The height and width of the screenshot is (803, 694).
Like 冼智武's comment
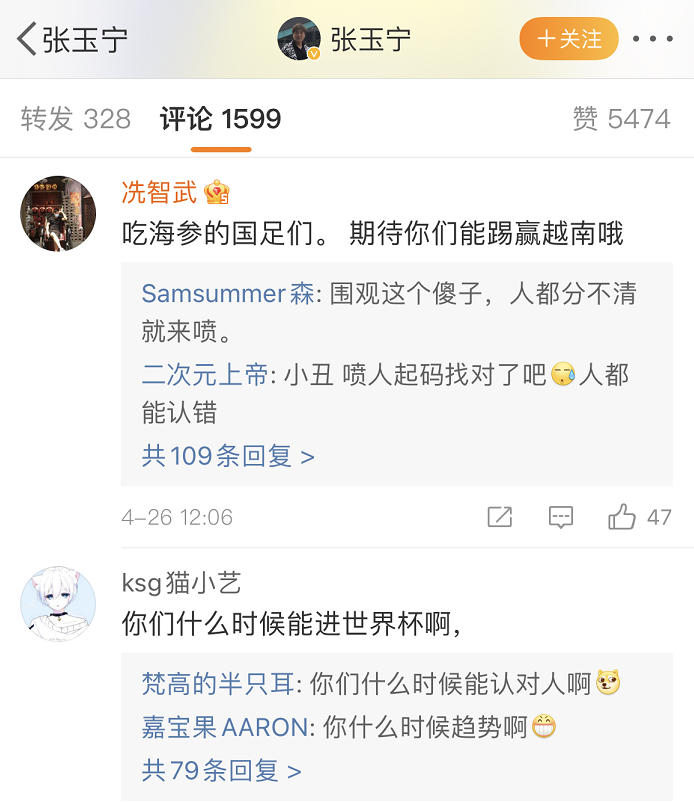pos(623,517)
